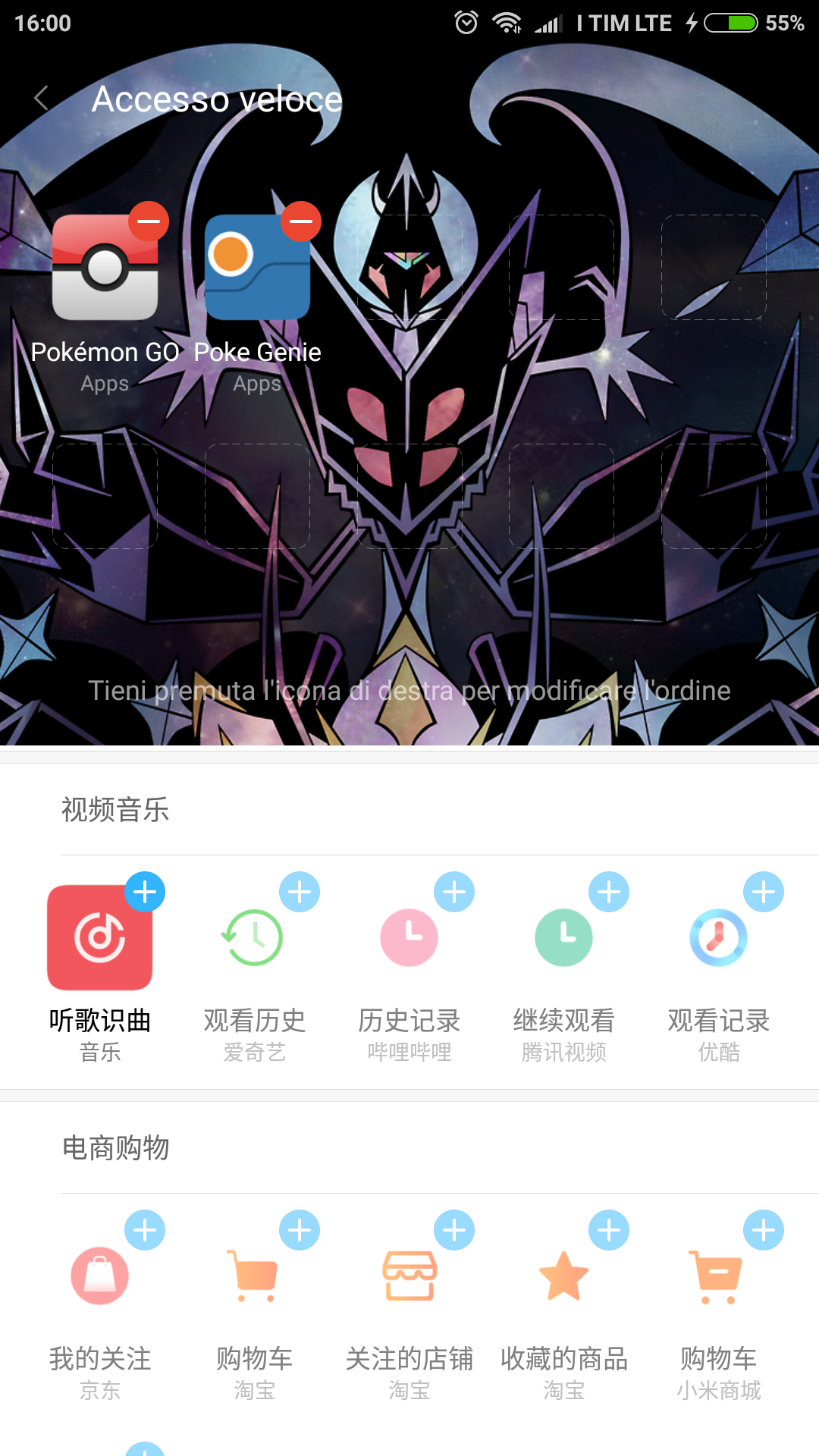Add 观看历史 爱奇艺 shortcut
The width and height of the screenshot is (819, 1456).
(300, 893)
